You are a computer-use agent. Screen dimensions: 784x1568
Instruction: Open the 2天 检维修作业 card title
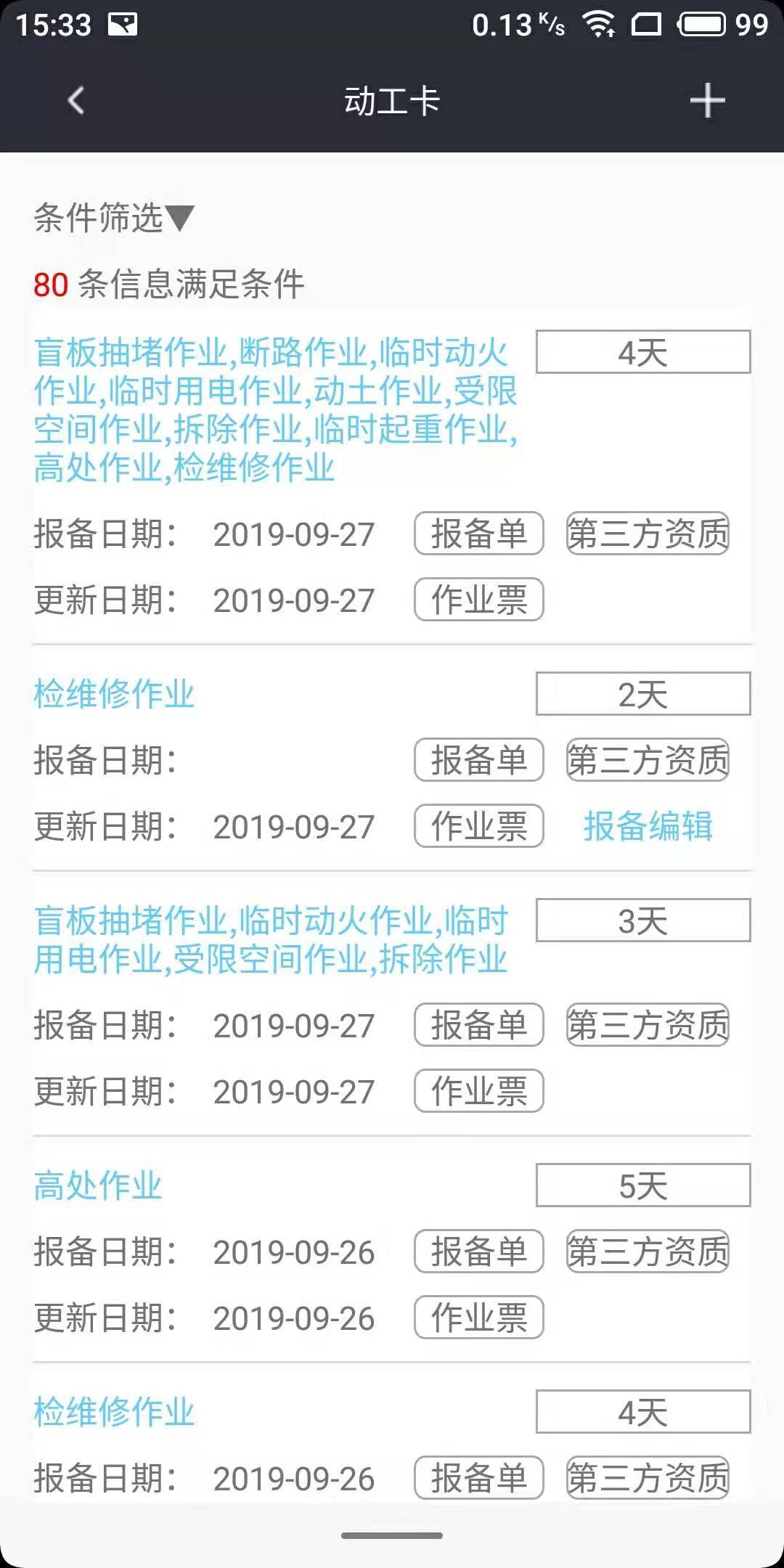click(x=114, y=694)
